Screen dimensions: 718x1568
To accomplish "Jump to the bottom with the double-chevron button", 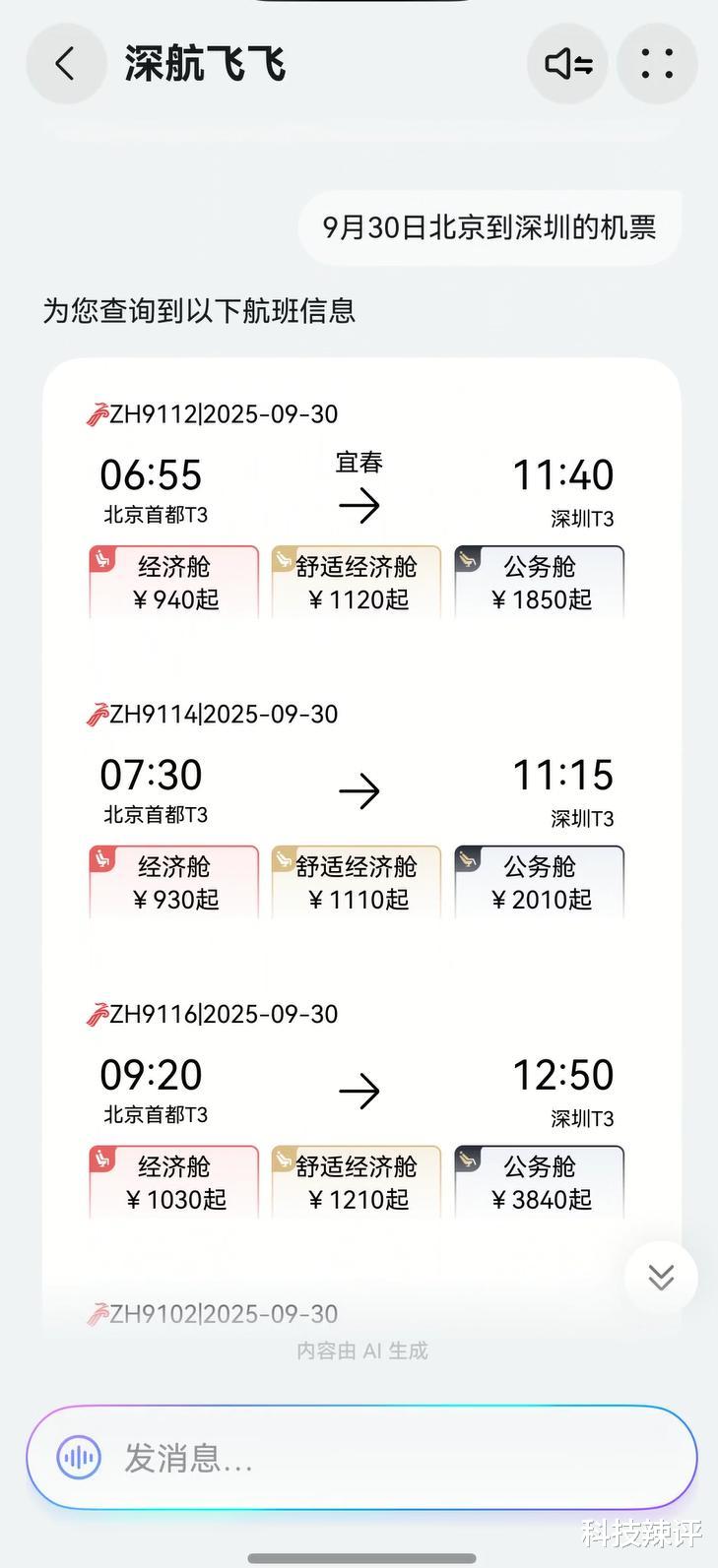I will click(x=661, y=1277).
